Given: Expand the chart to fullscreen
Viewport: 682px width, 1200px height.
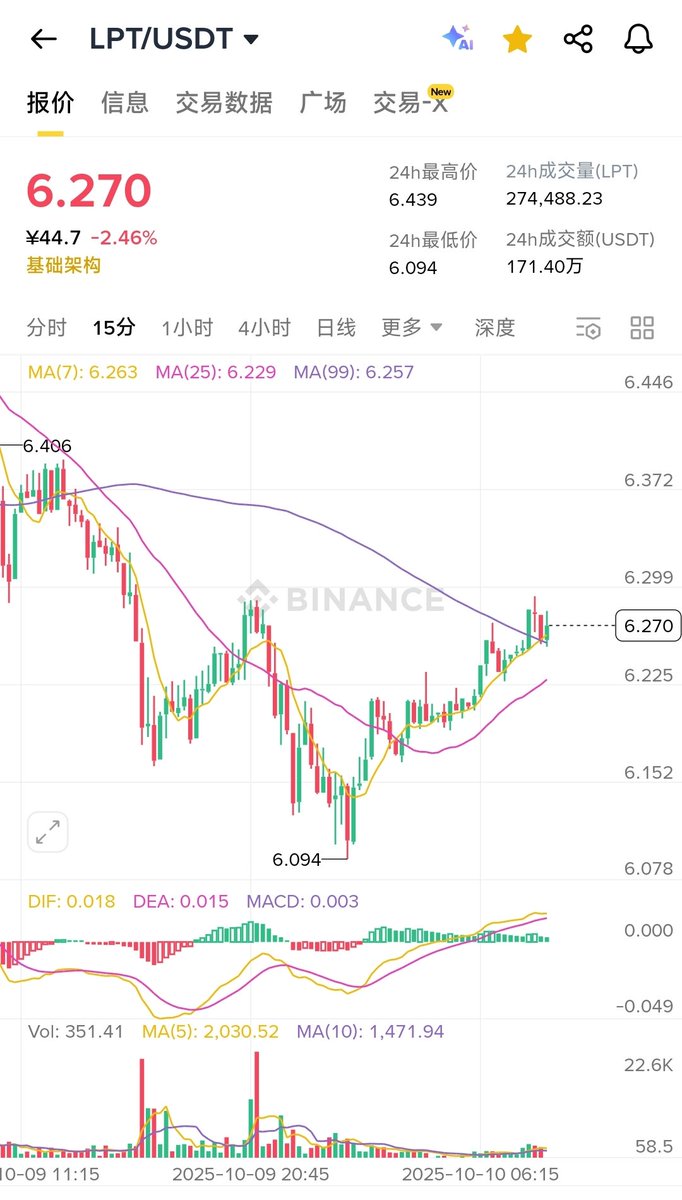Looking at the screenshot, I should 47,831.
